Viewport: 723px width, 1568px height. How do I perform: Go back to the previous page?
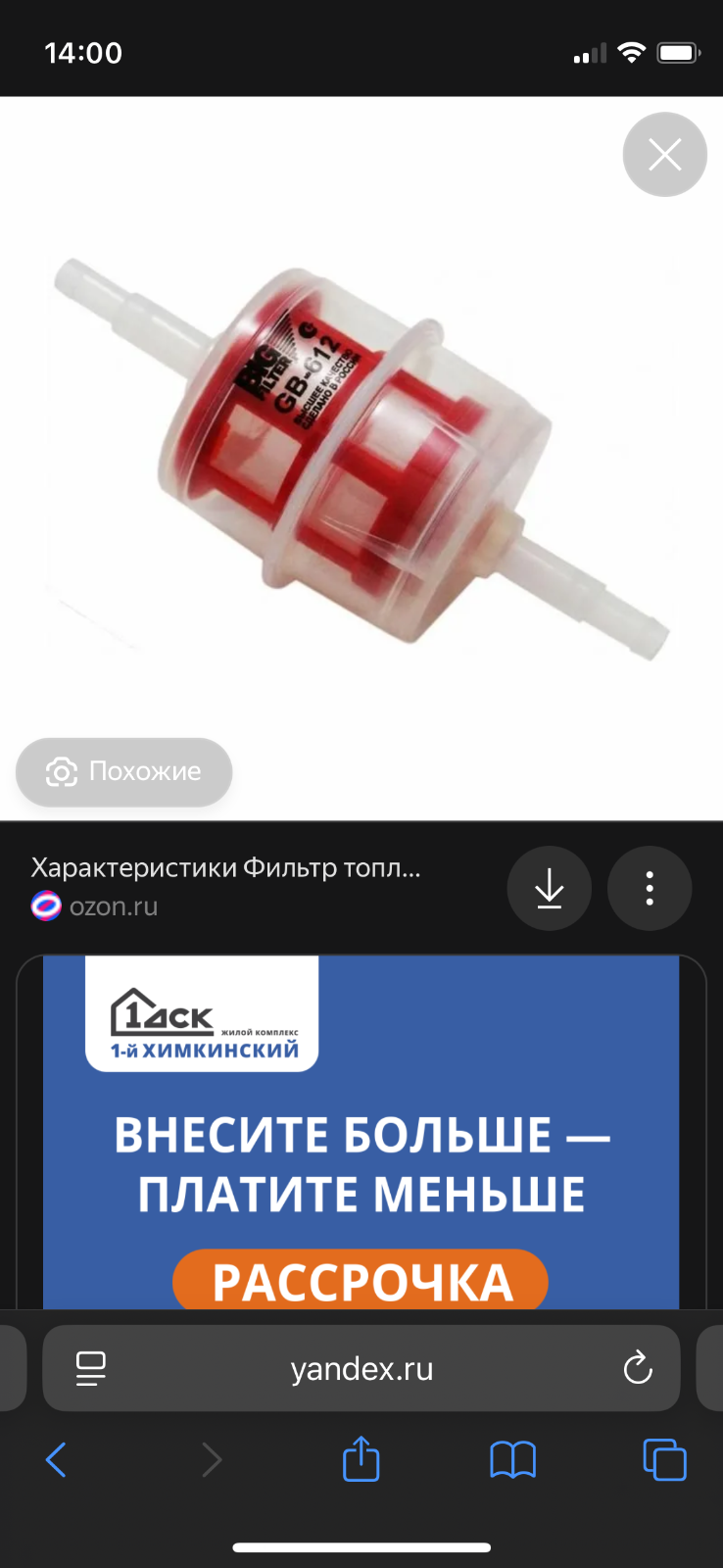[57, 1460]
